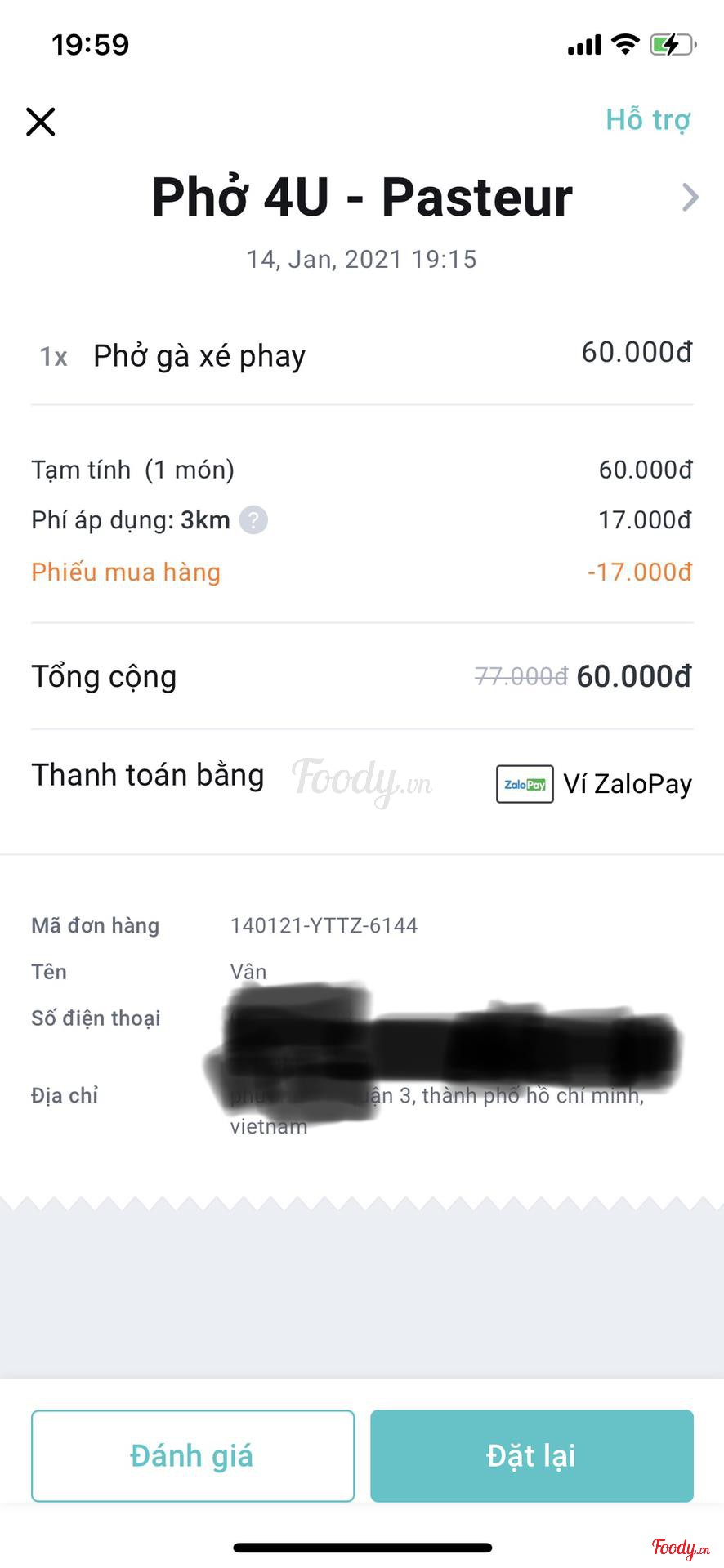Reorder with the Đặt lại button

point(531,1455)
